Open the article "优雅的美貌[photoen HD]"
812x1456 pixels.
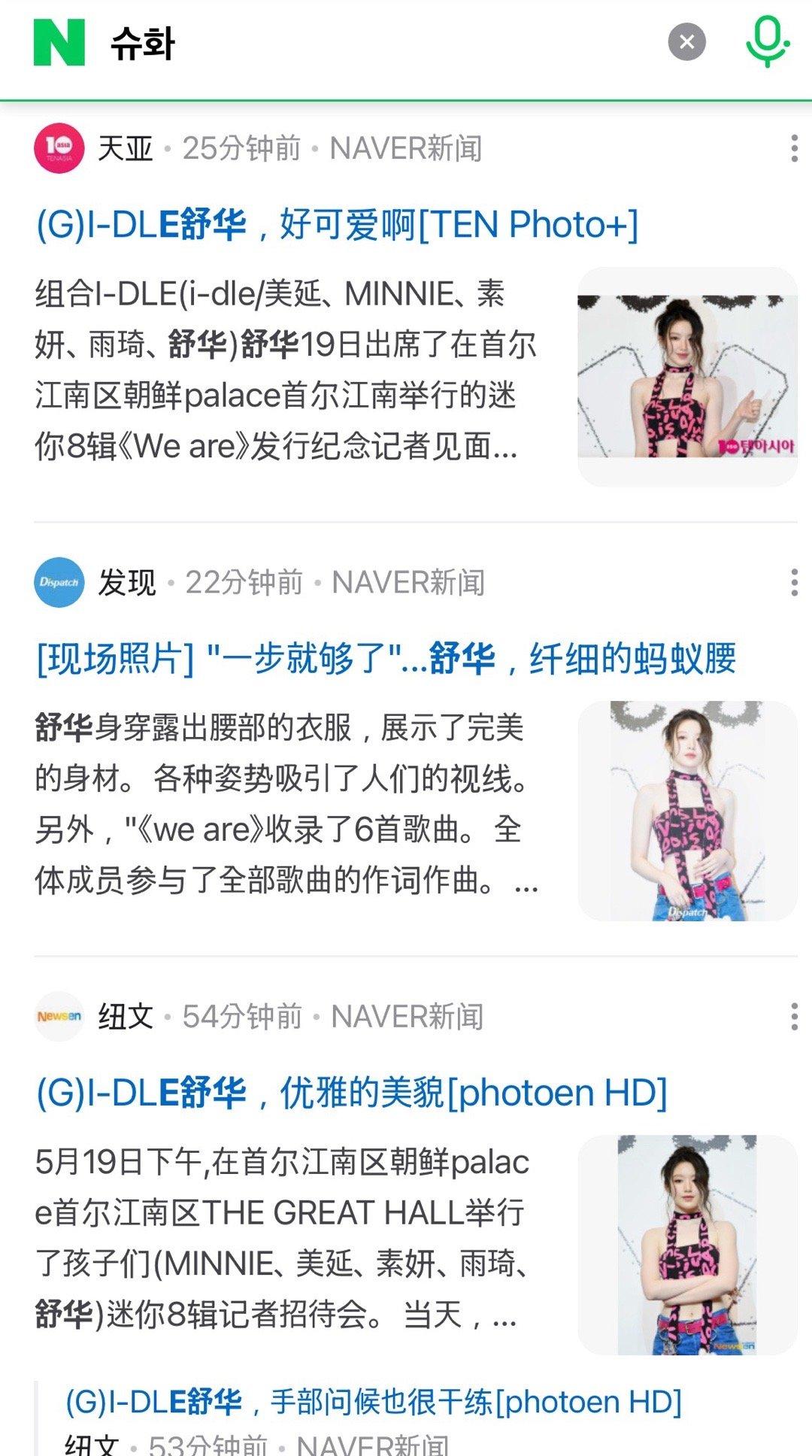[x=351, y=1093]
